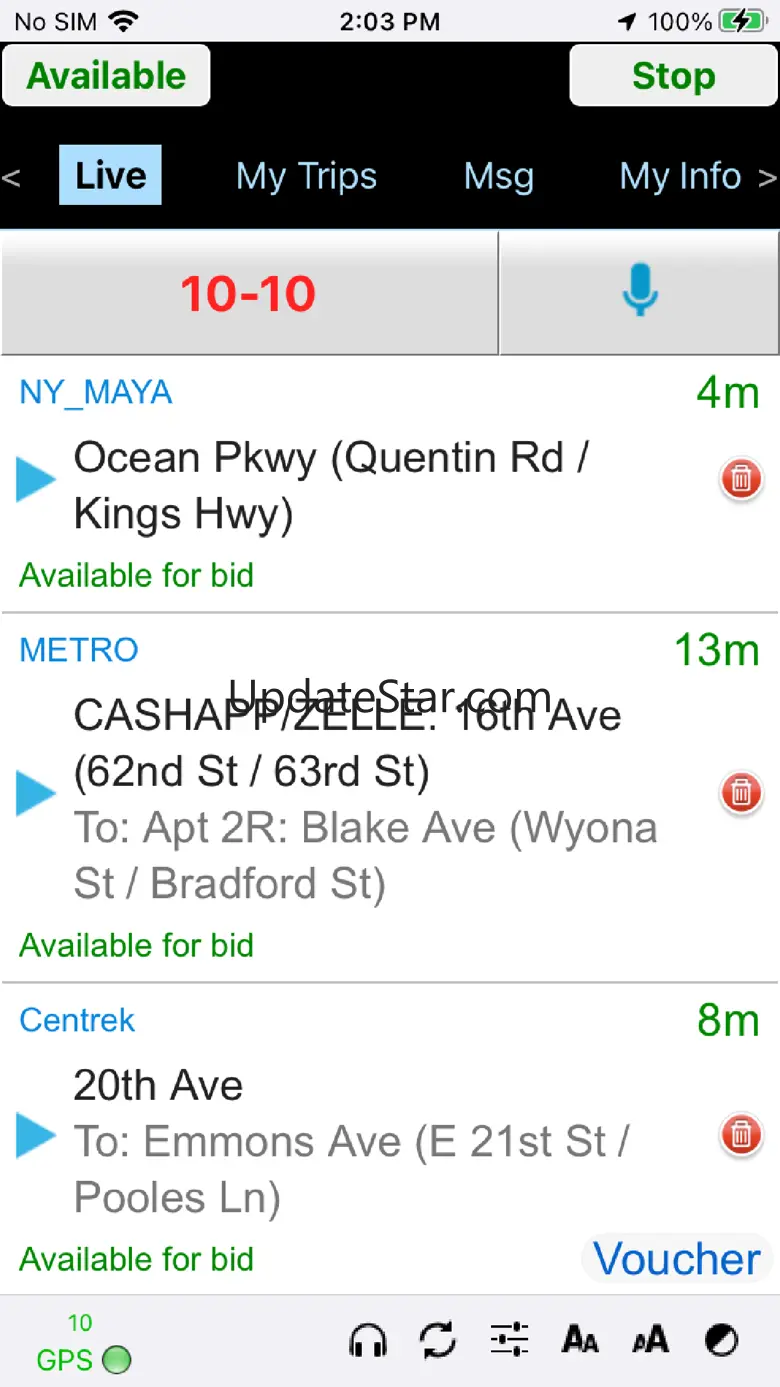Tap the 10-10 button
Viewport: 780px width, 1387px height.
(x=249, y=293)
